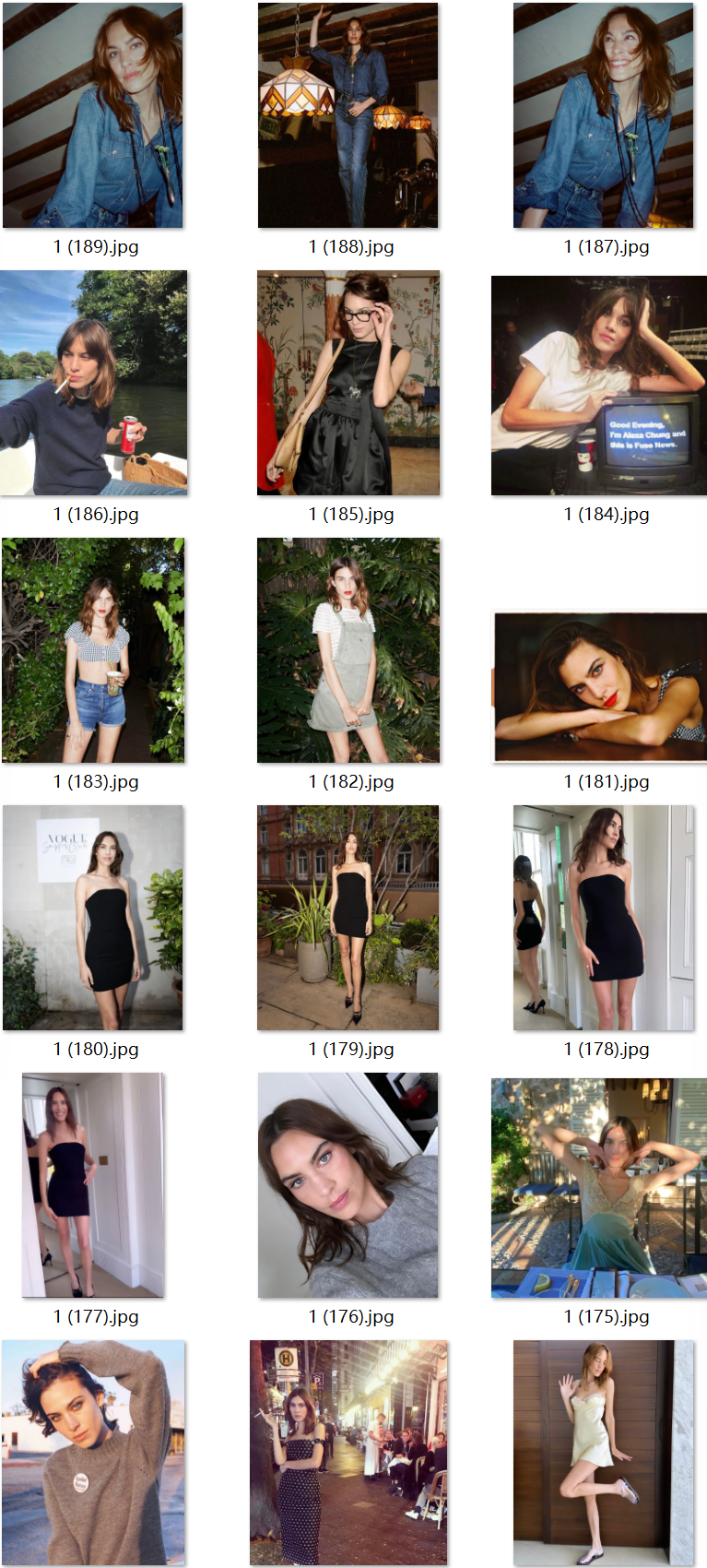This screenshot has width=707, height=1568.
Task: View the image 1 (185).jpg
Action: pyautogui.click(x=348, y=383)
